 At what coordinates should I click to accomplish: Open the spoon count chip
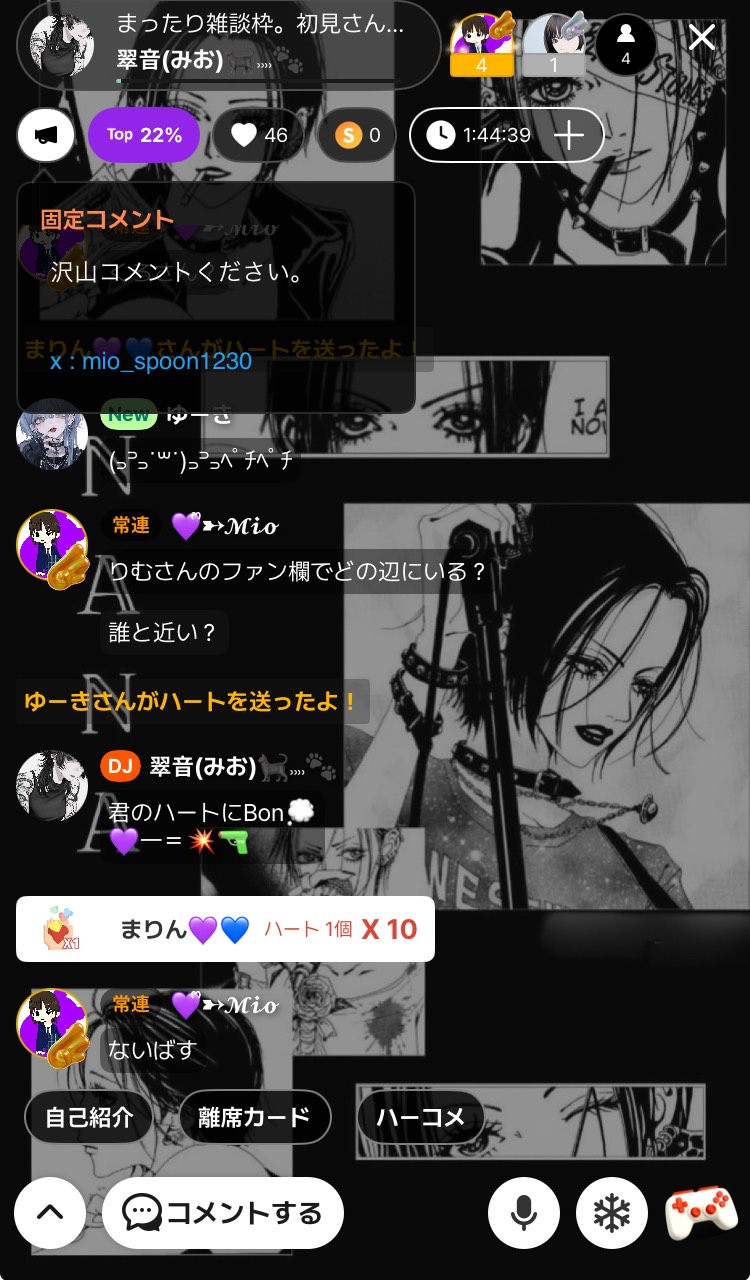[x=358, y=135]
